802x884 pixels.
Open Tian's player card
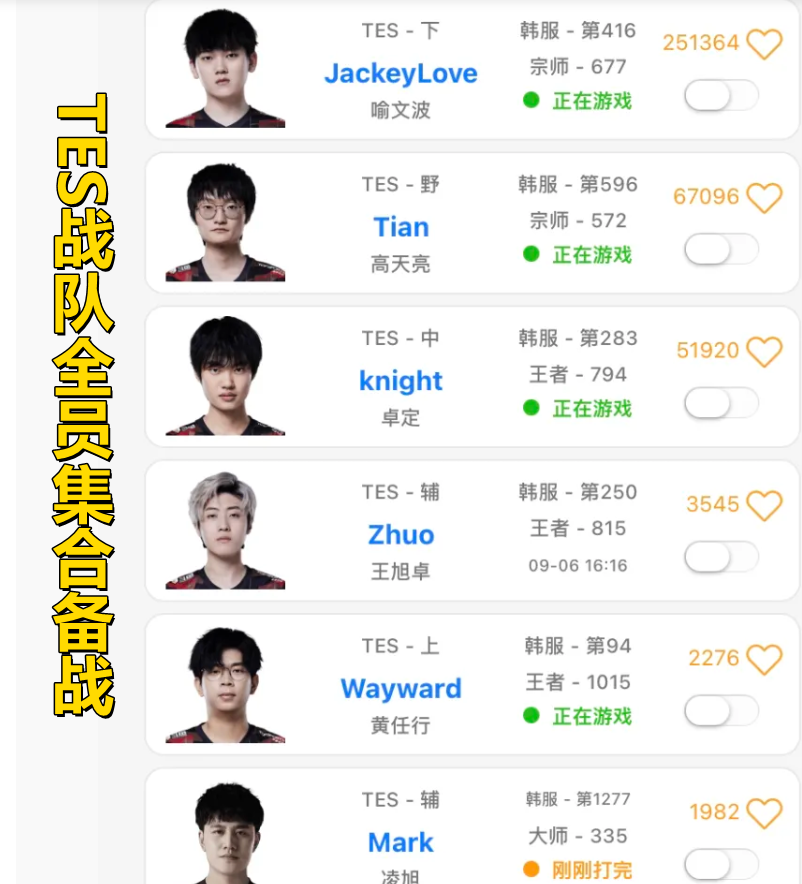click(x=401, y=227)
